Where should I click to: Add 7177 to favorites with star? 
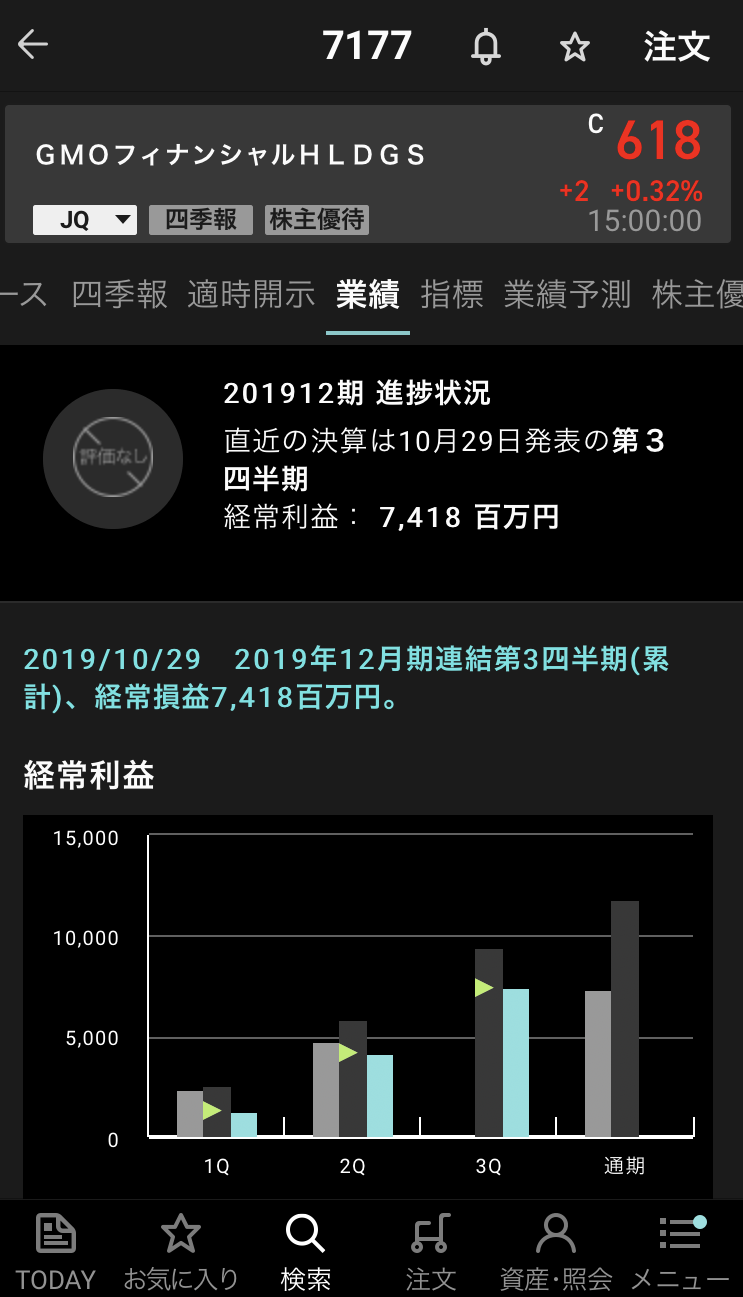[574, 46]
